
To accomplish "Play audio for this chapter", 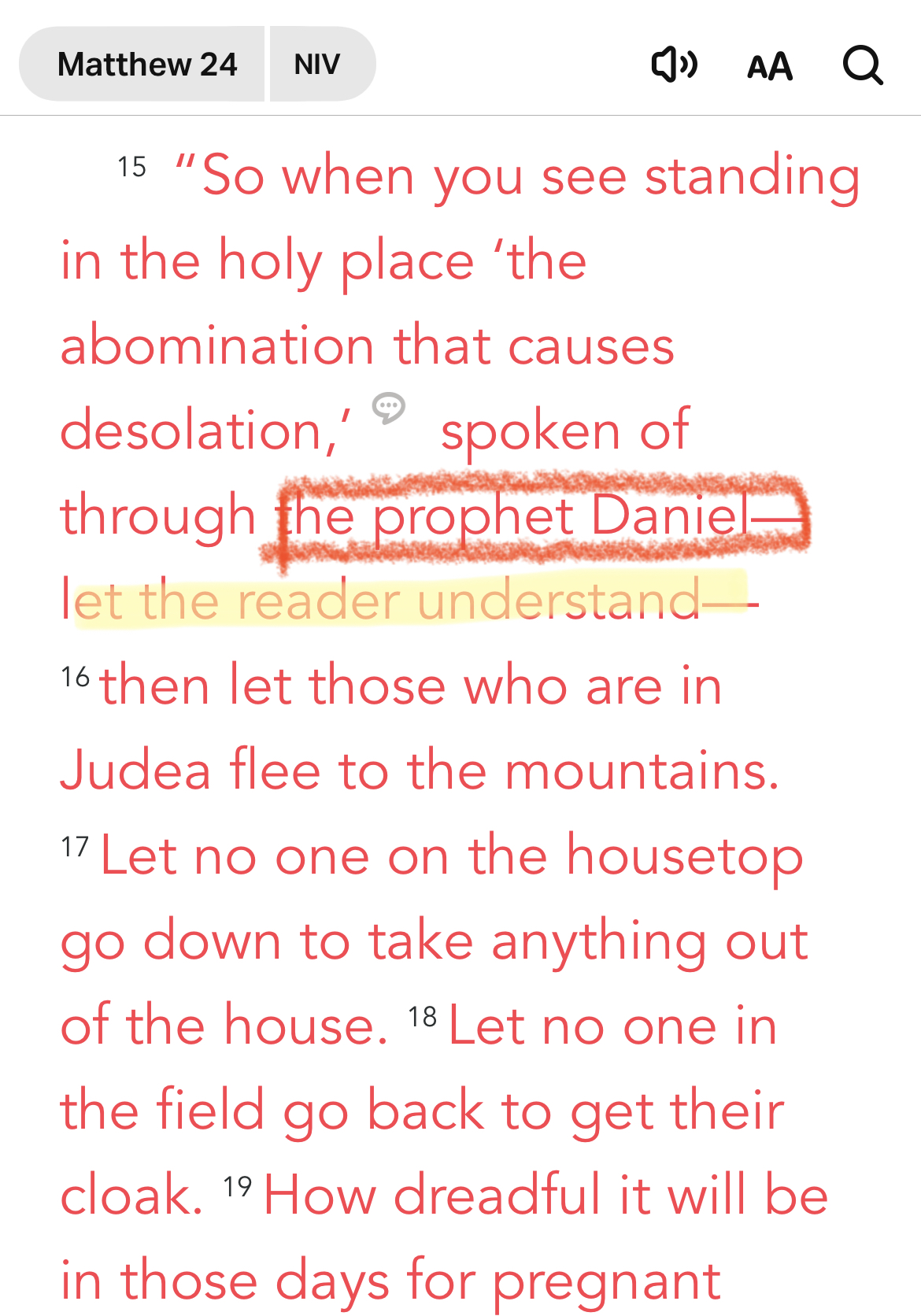I will (x=674, y=65).
